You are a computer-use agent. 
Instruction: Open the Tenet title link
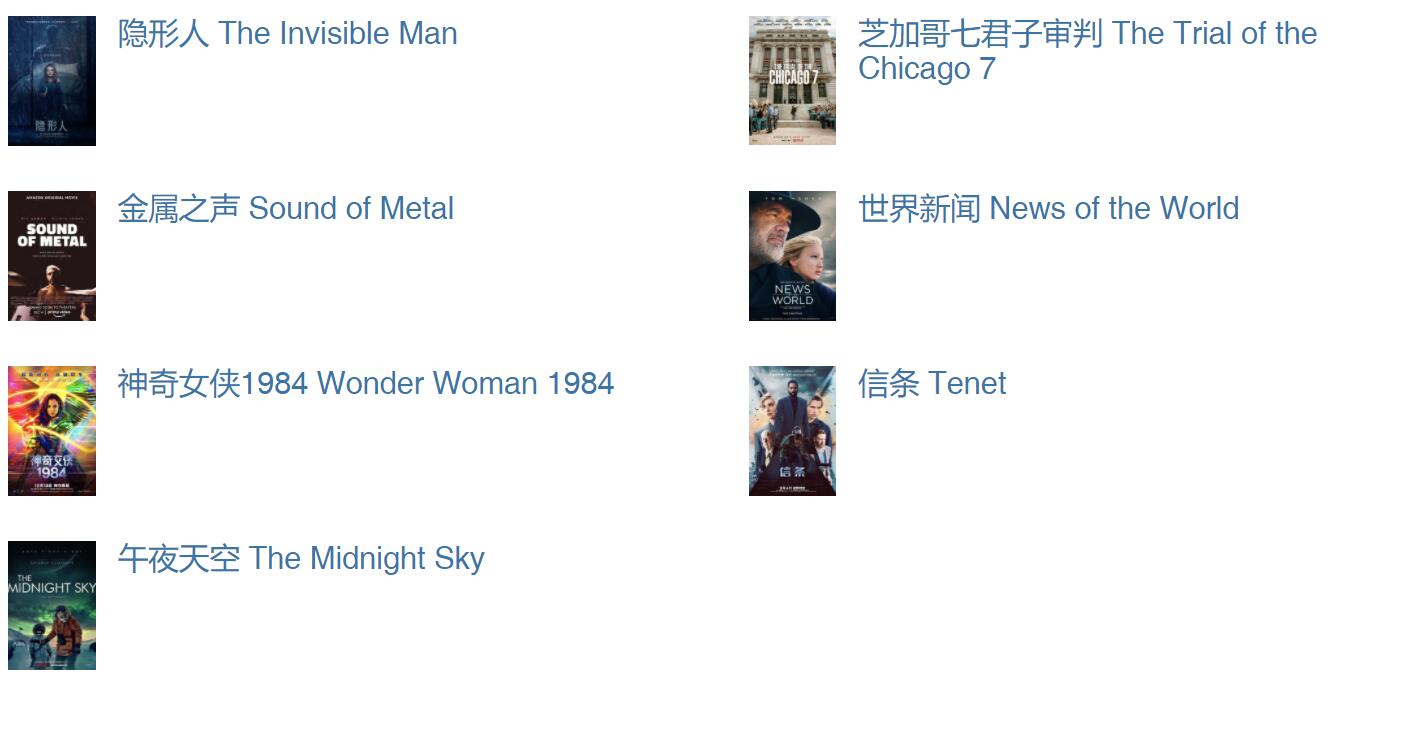pos(932,384)
